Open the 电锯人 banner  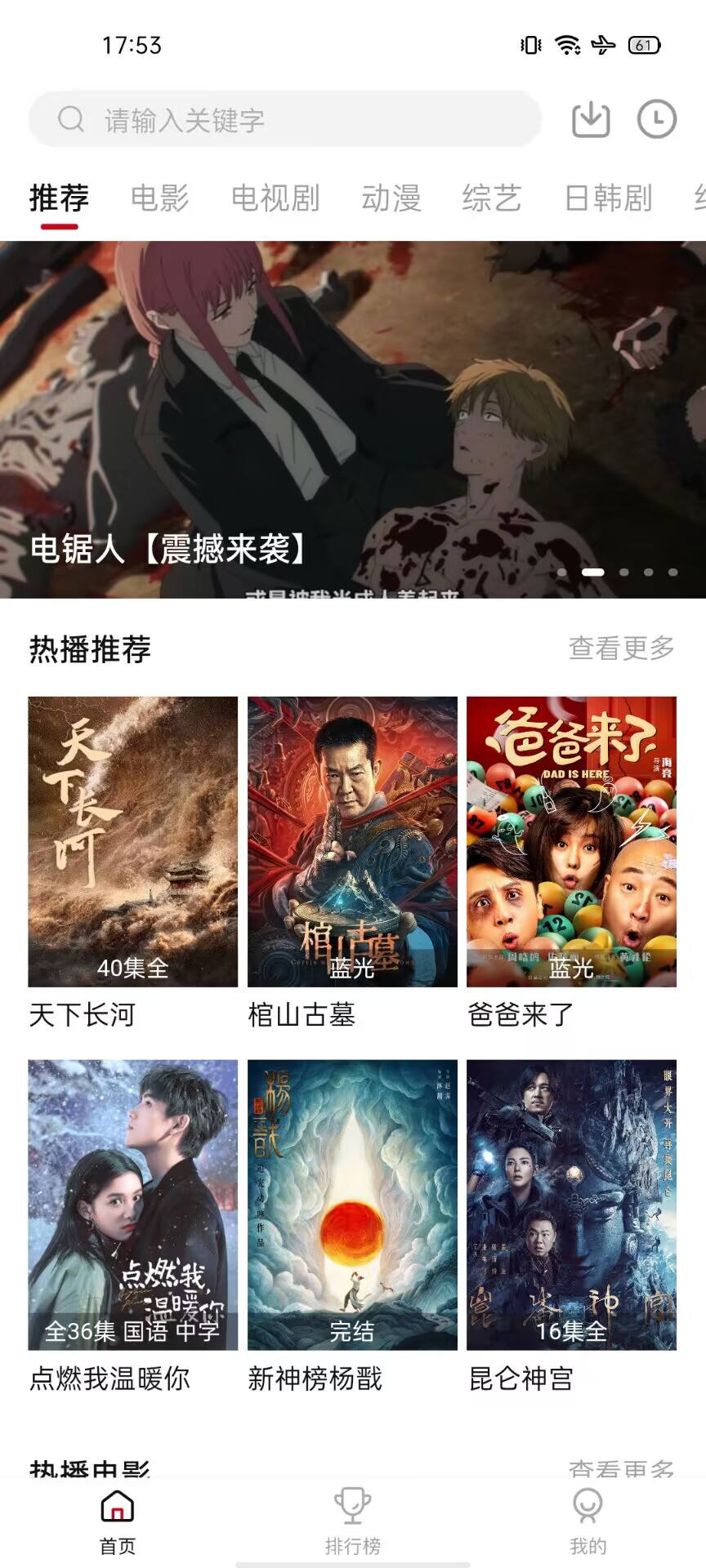[353, 419]
